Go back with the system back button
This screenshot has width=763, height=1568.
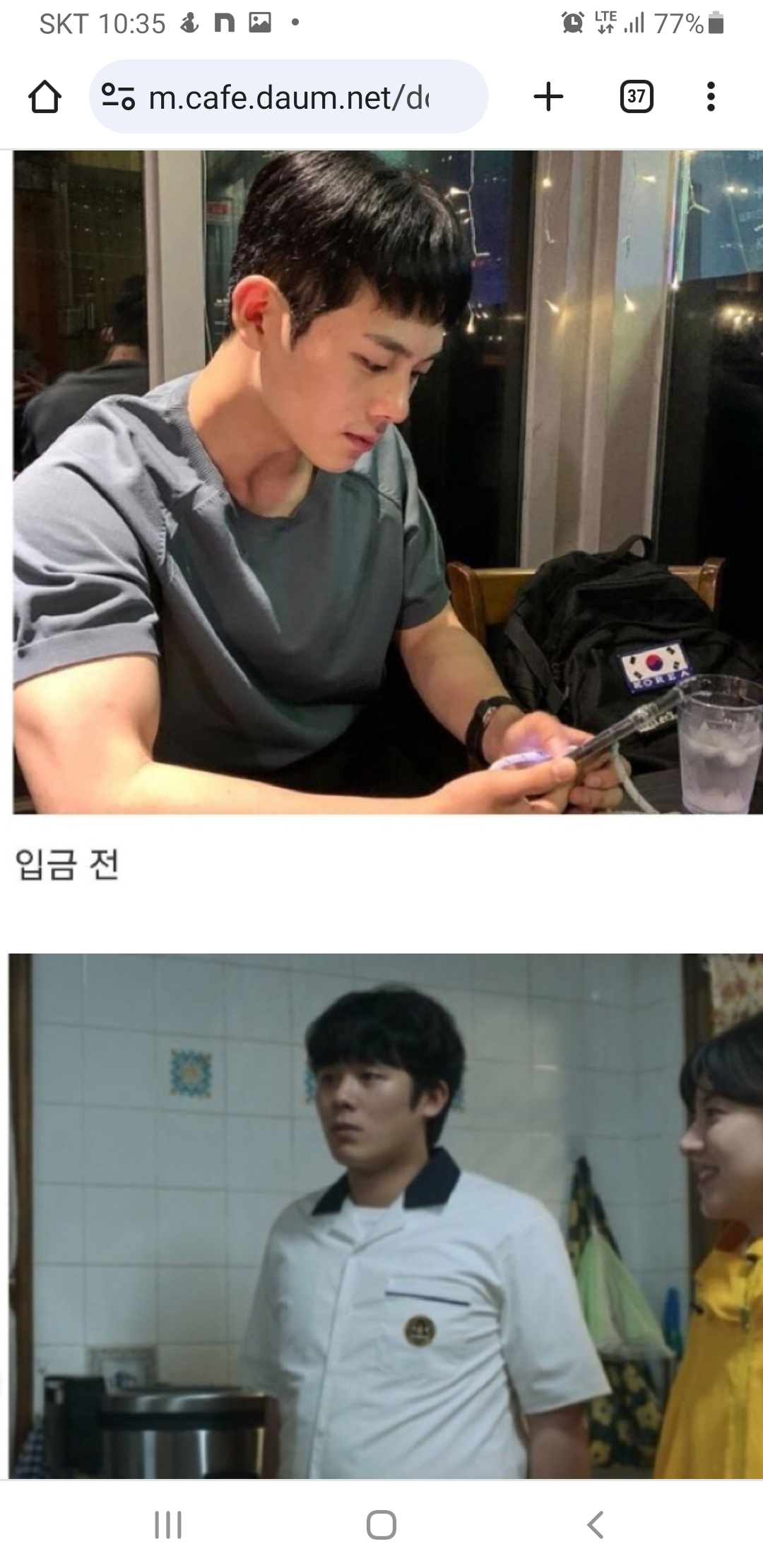(595, 1524)
